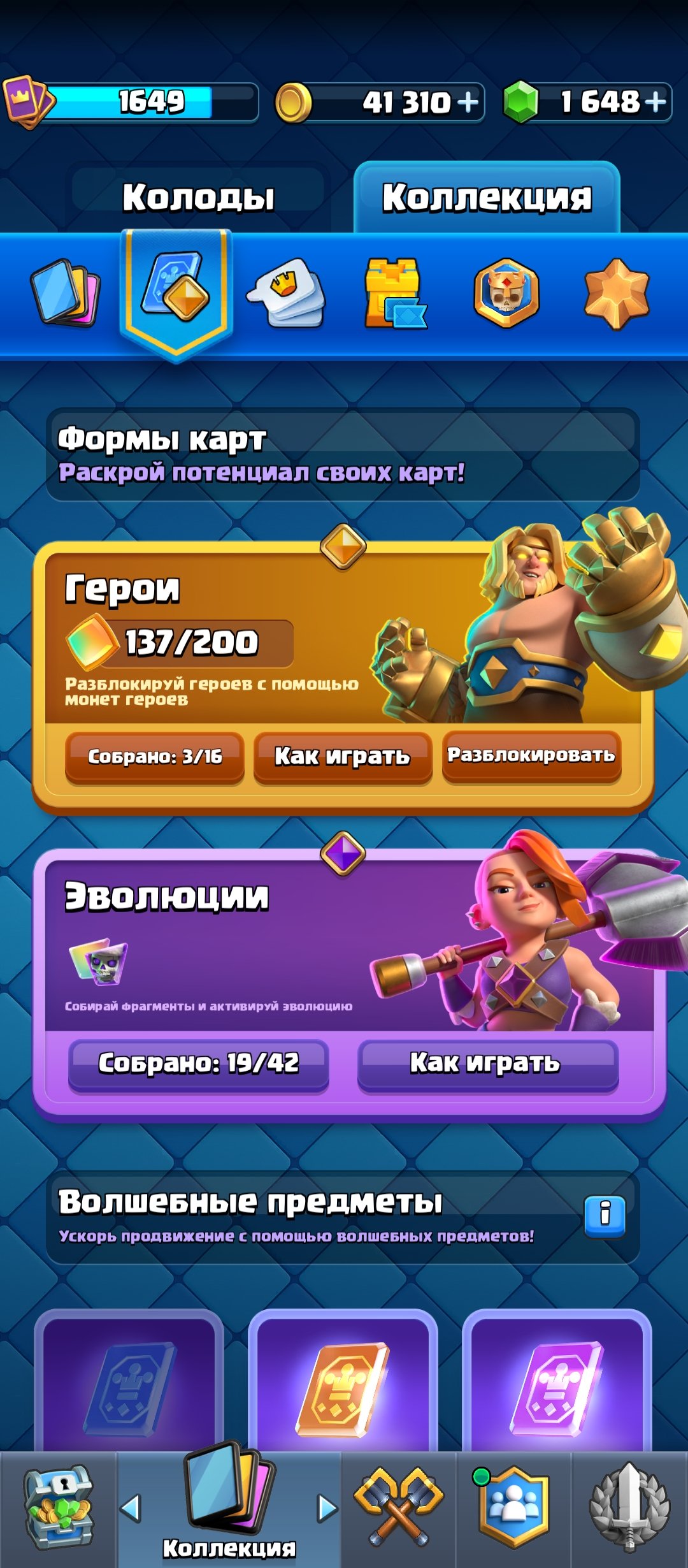Open info about Волшебные предметы
The width and height of the screenshot is (688, 1568).
tap(605, 1216)
